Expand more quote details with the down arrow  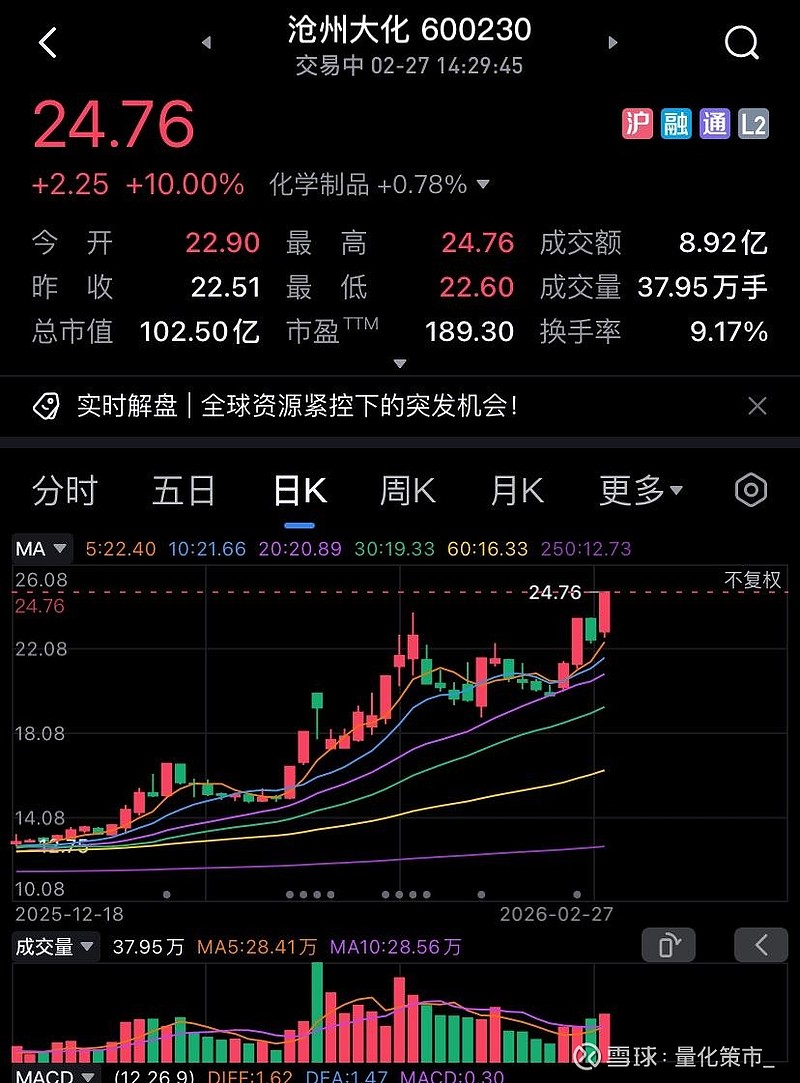pyautogui.click(x=399, y=363)
